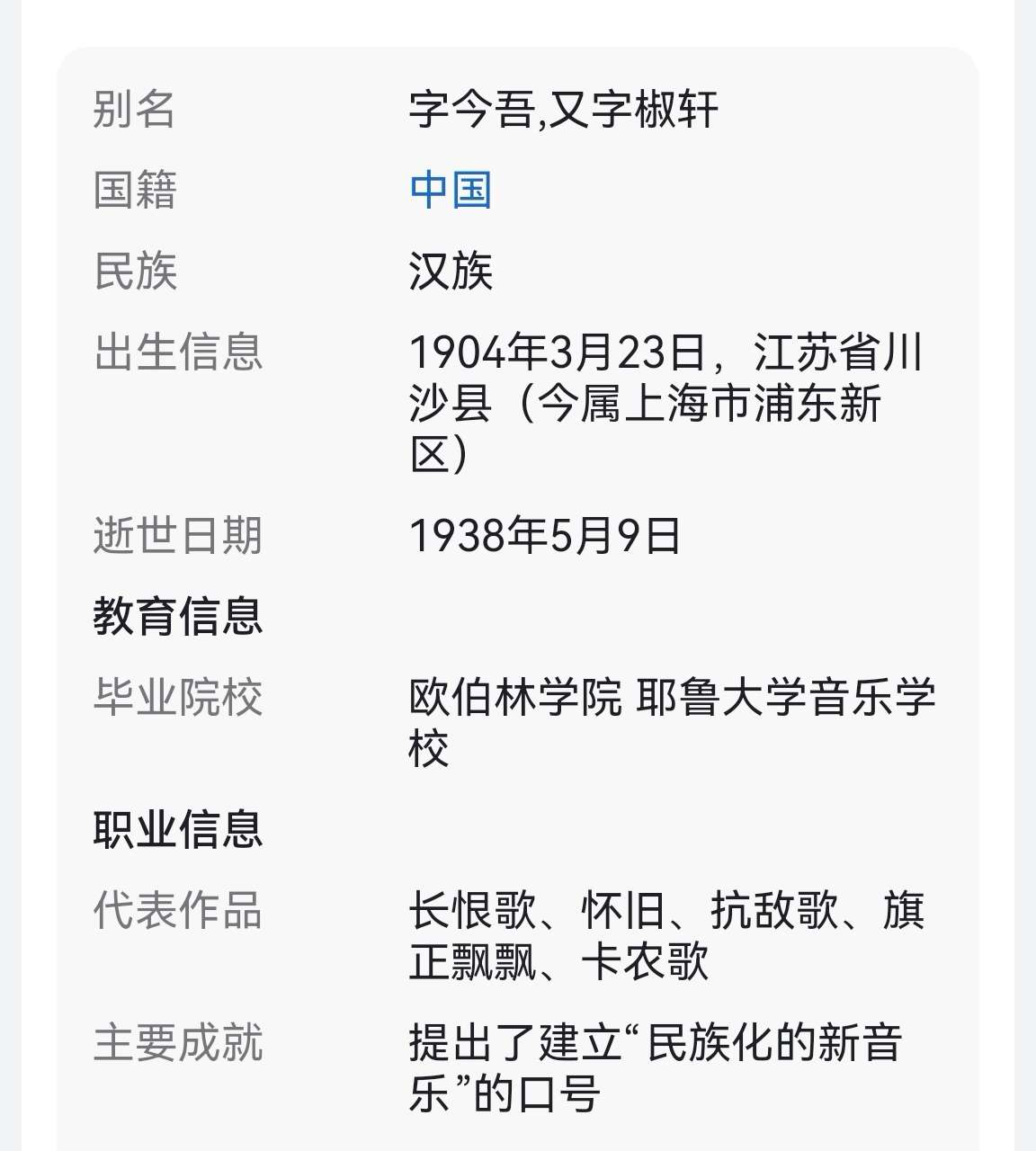Open the 中国 nationality link
This screenshot has width=1036, height=1151.
[451, 190]
